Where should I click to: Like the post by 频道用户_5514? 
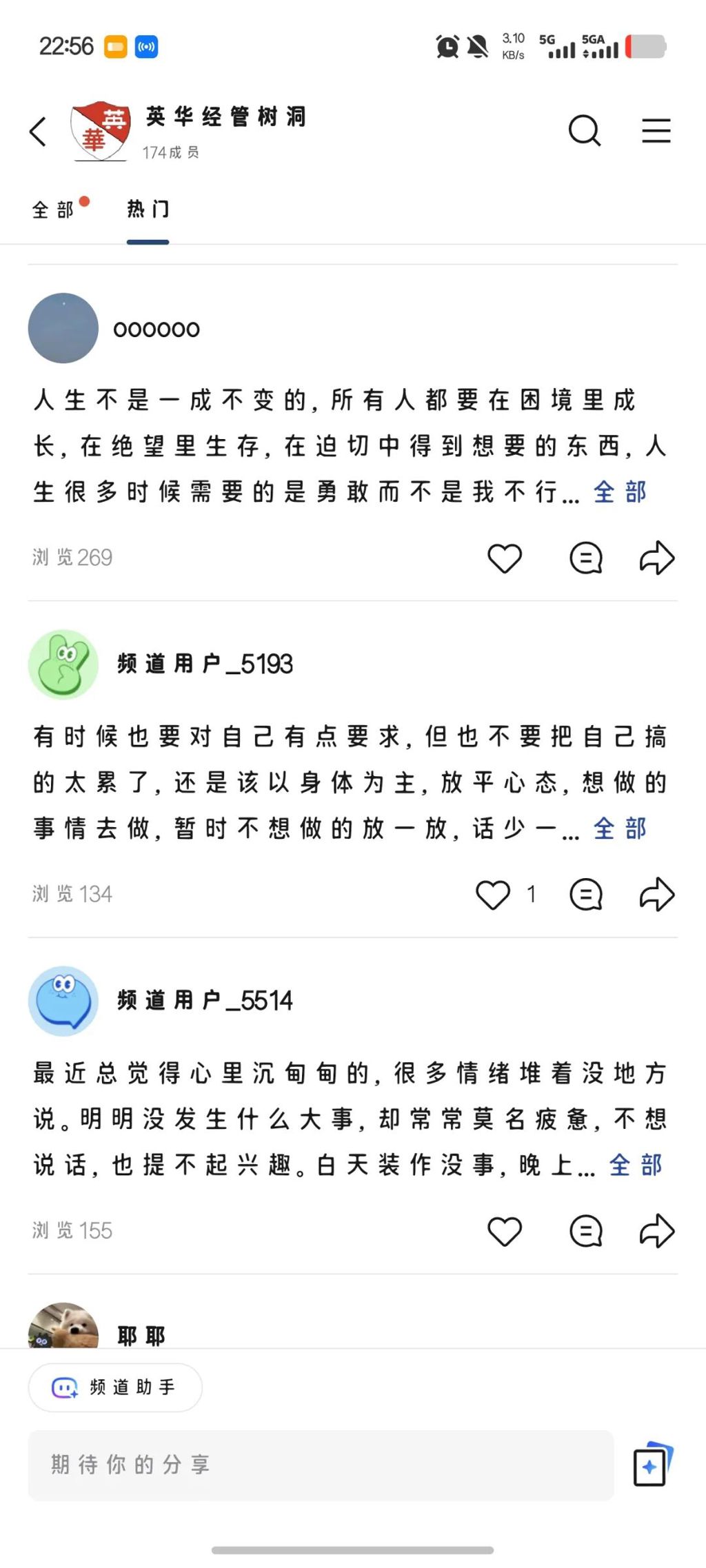(505, 1231)
